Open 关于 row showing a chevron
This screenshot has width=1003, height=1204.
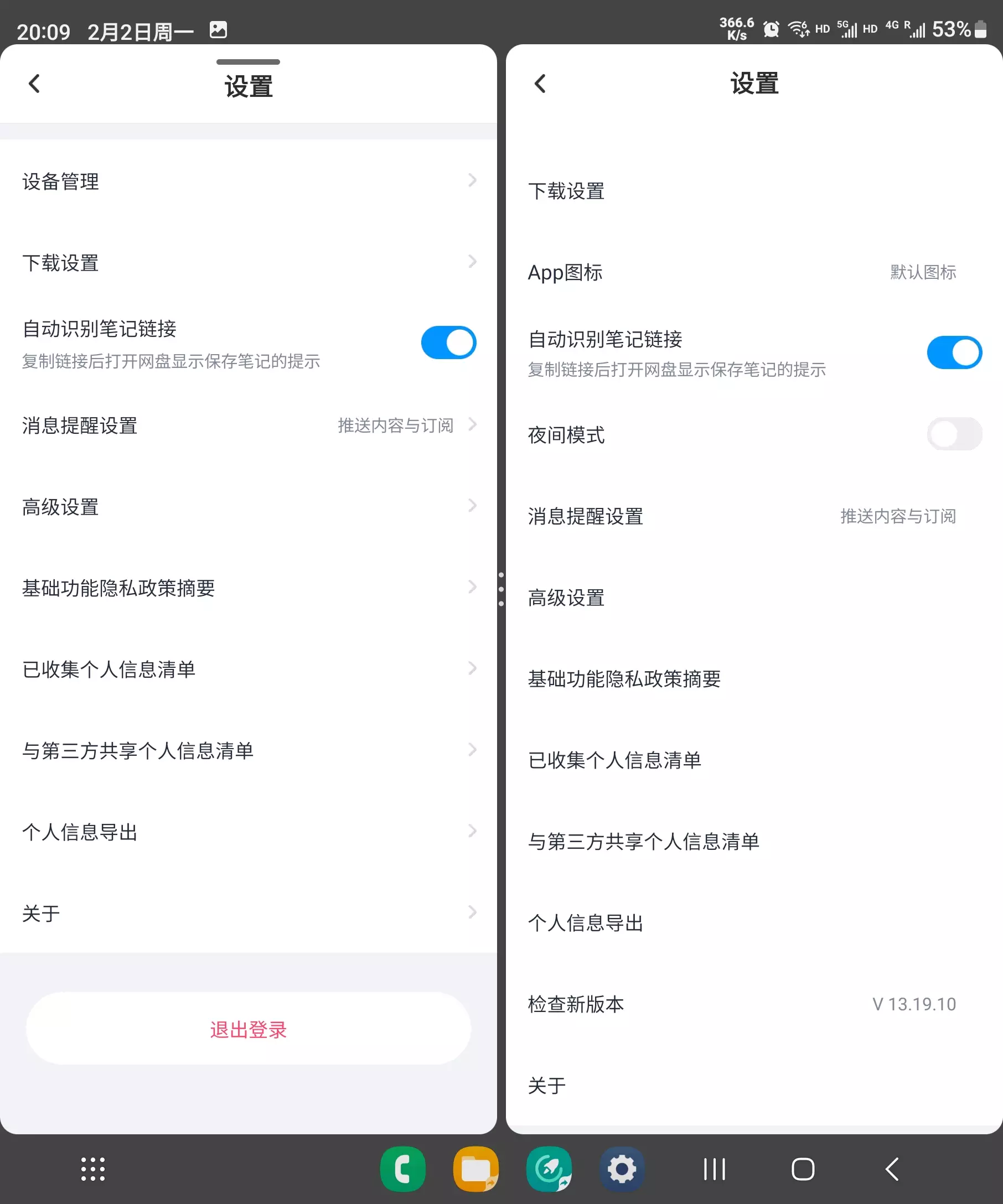point(249,913)
